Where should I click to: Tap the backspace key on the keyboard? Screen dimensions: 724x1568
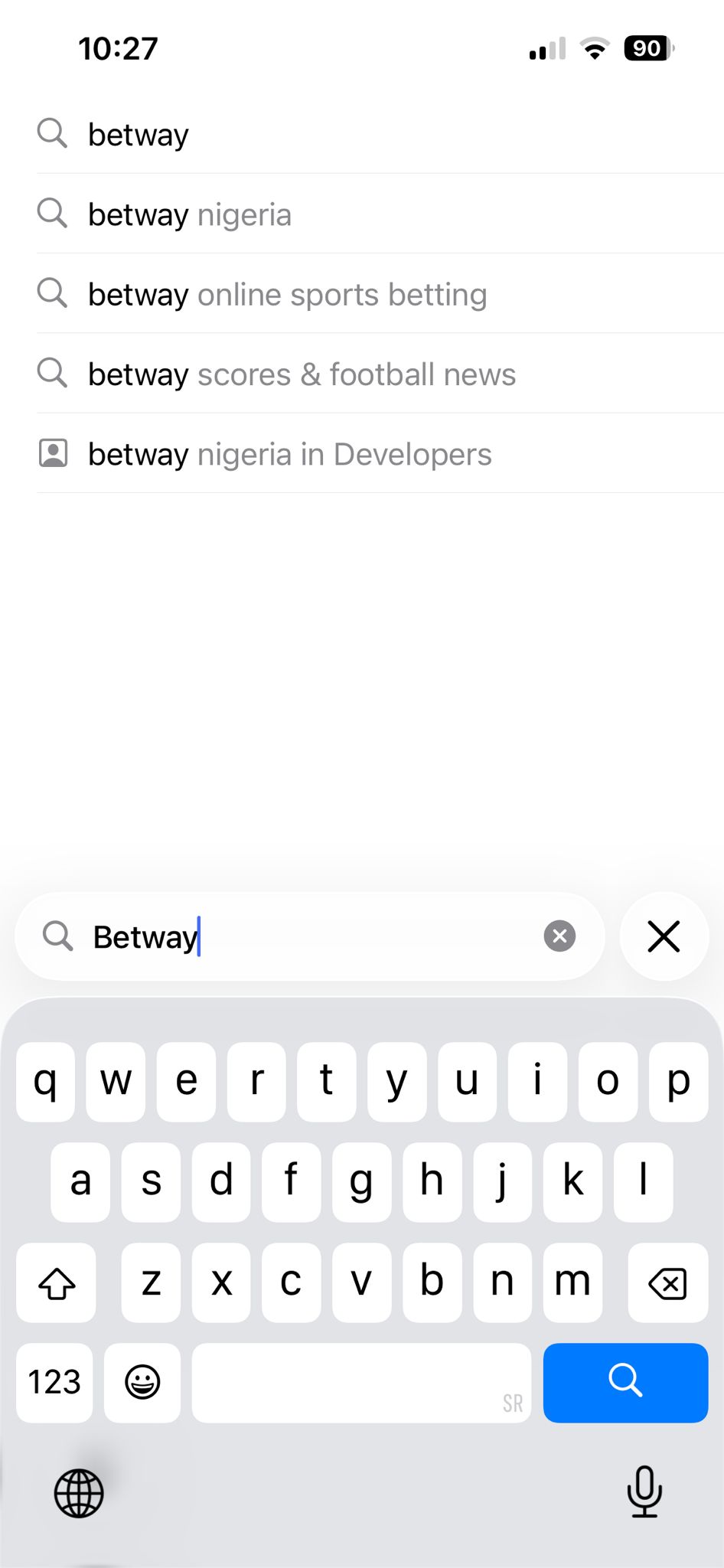click(x=667, y=1283)
